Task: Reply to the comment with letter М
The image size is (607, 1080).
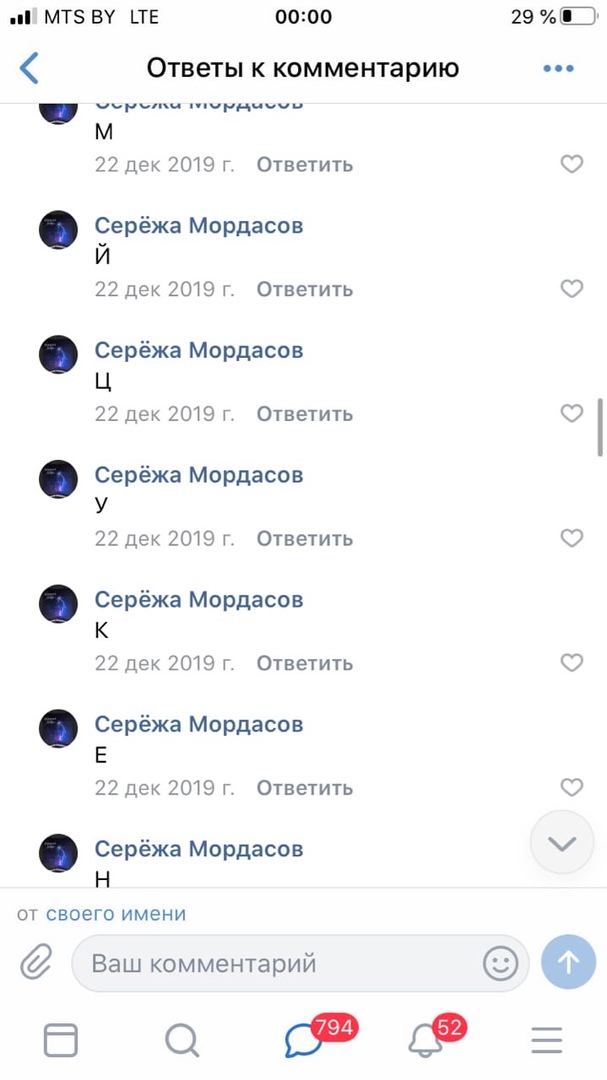Action: point(304,165)
